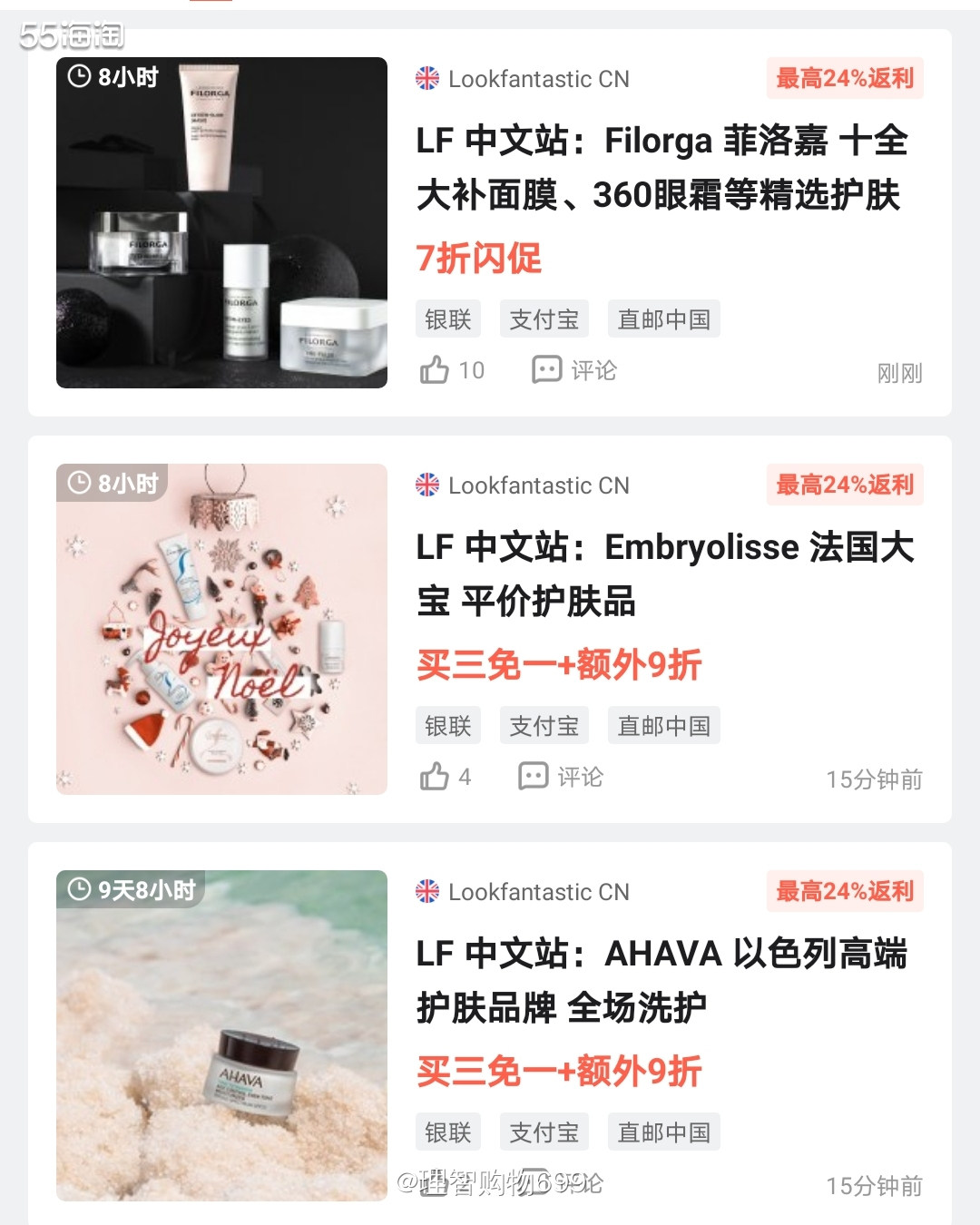Open comments icon on the AHAVA deal
Screen dimensions: 980x1225
537,1181
